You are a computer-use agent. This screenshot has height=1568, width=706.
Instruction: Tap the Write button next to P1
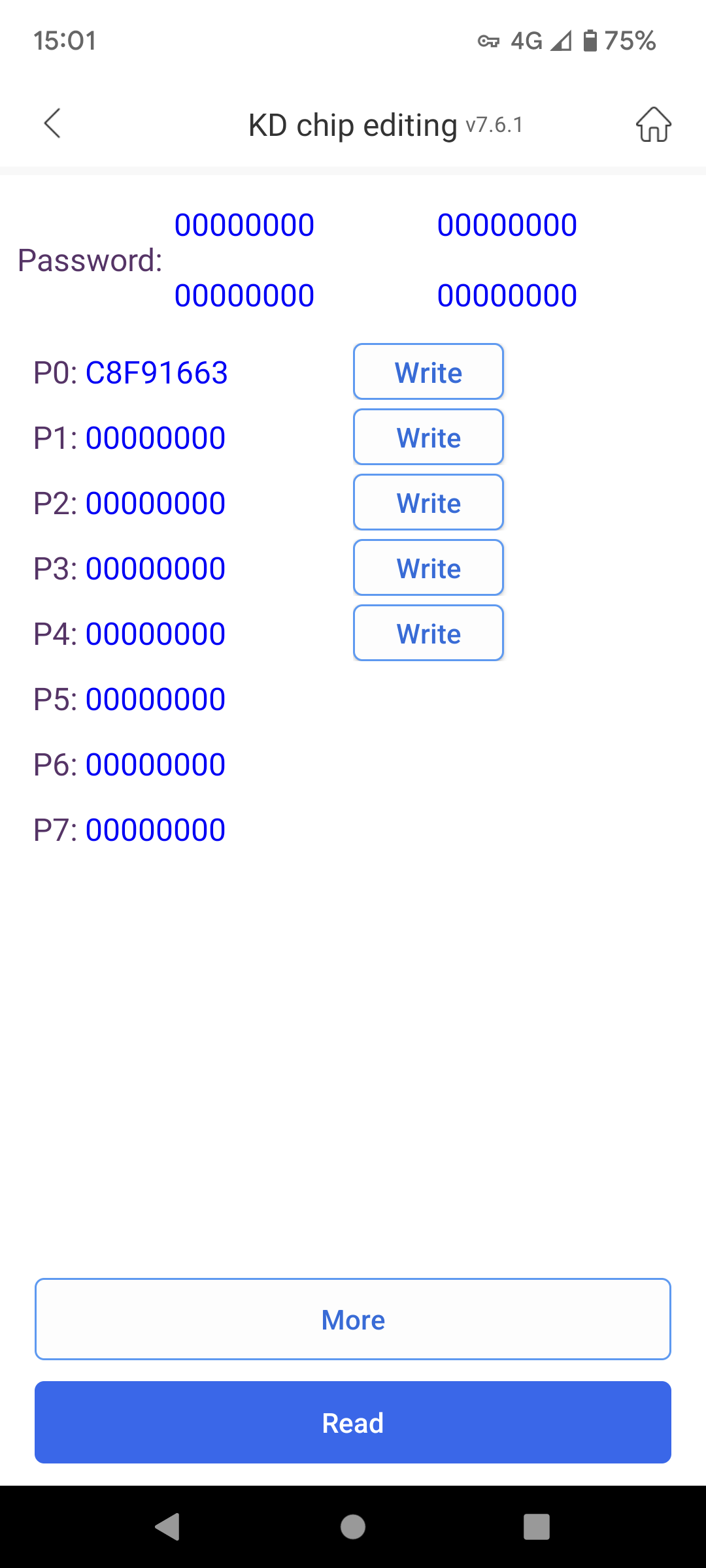pyautogui.click(x=428, y=437)
